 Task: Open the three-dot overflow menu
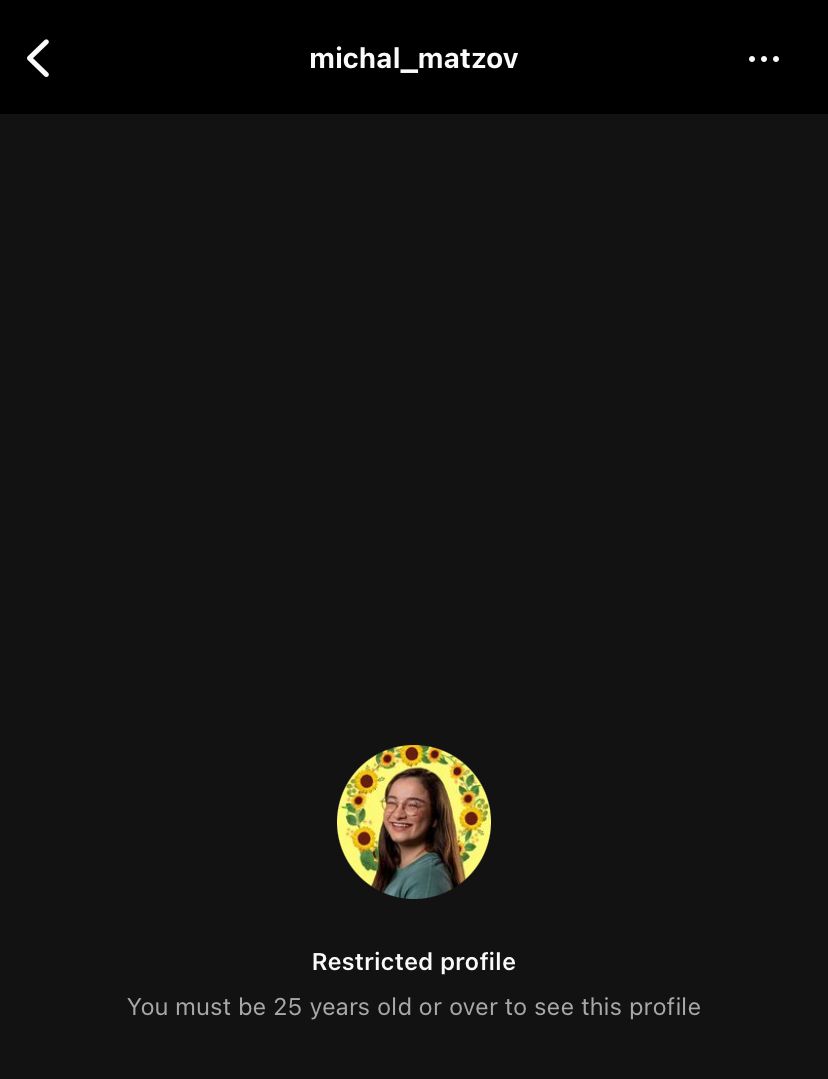tap(763, 59)
